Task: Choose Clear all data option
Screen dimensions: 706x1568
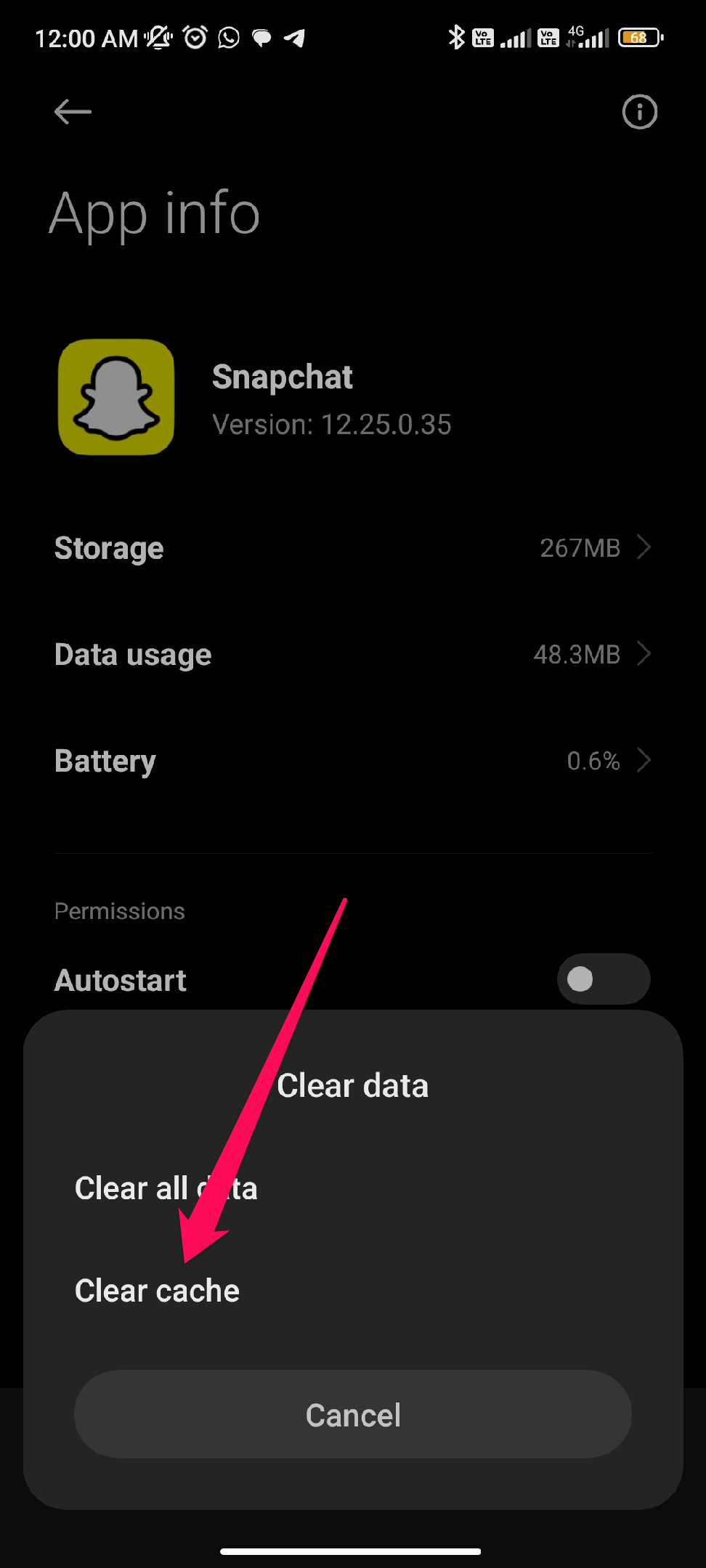Action: tap(166, 1188)
